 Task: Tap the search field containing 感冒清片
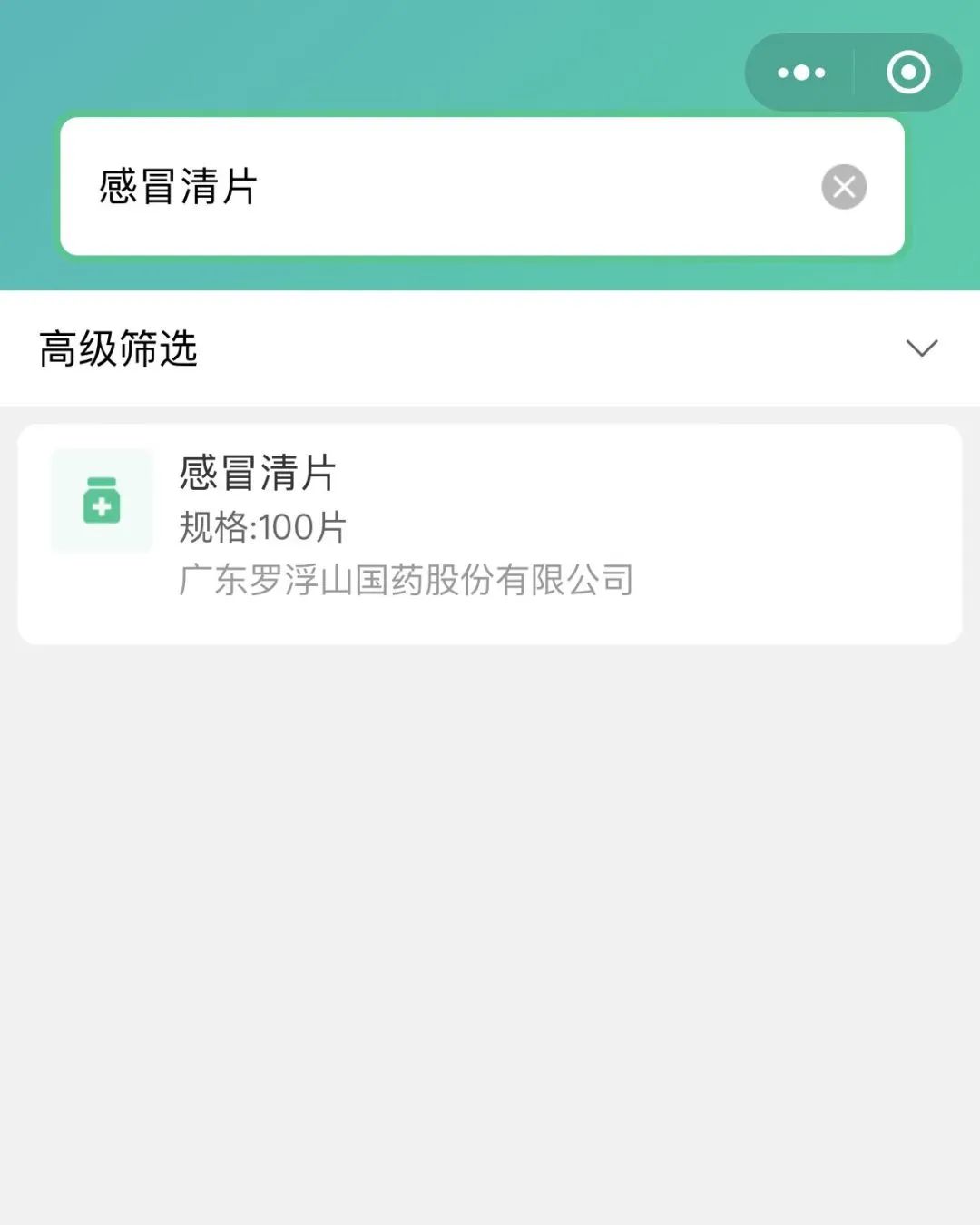click(436, 187)
